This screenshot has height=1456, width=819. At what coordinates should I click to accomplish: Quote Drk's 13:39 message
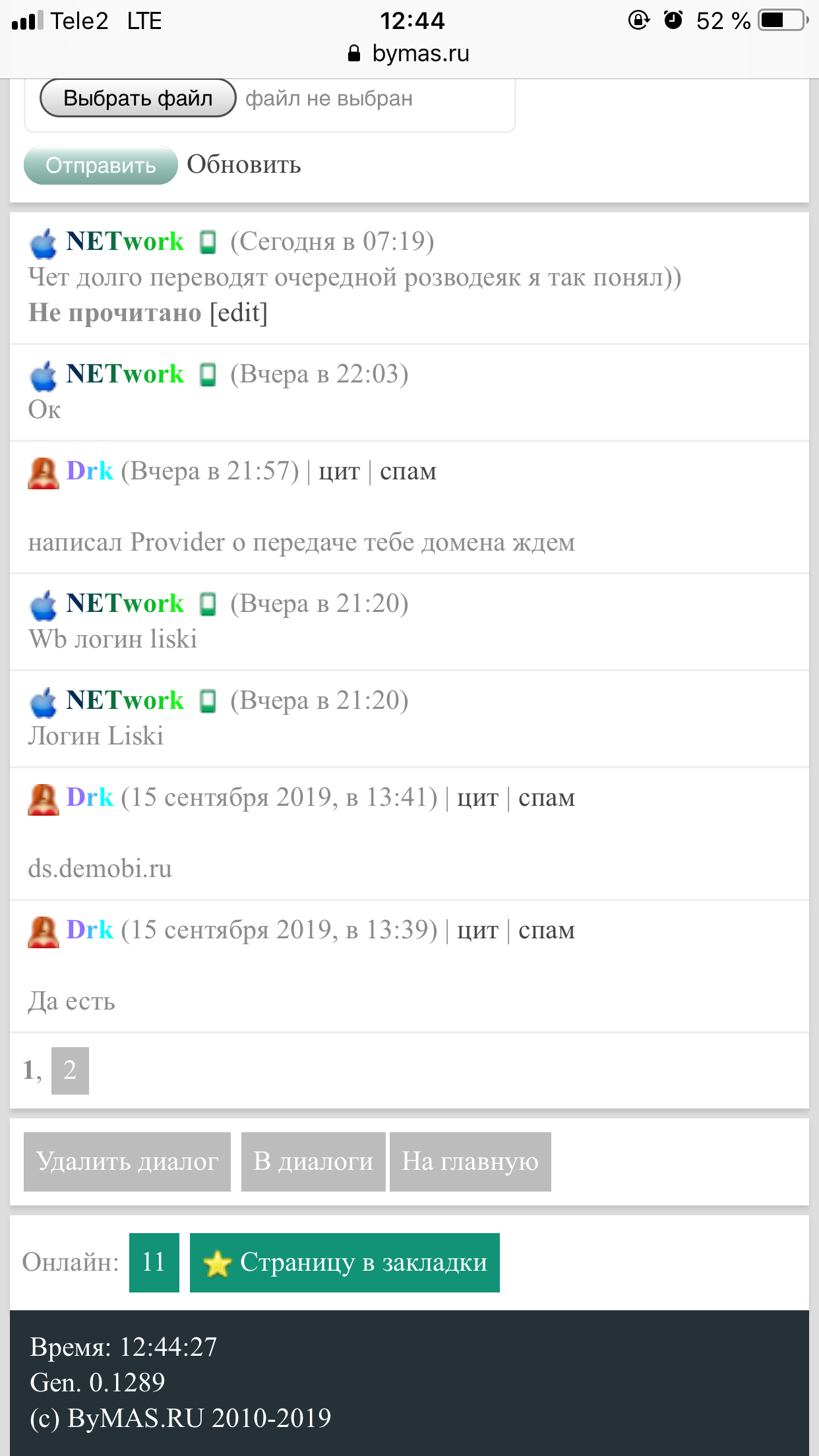point(477,930)
